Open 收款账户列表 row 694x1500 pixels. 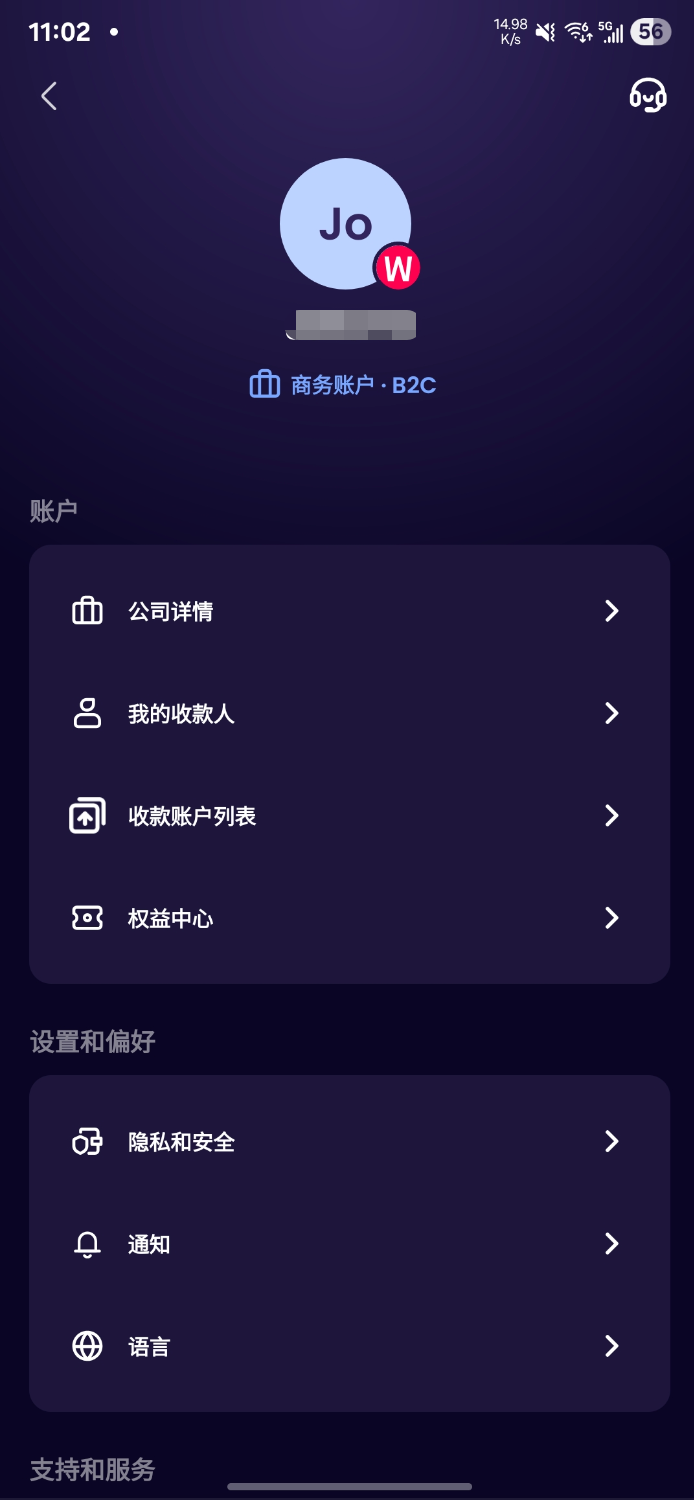click(x=349, y=816)
